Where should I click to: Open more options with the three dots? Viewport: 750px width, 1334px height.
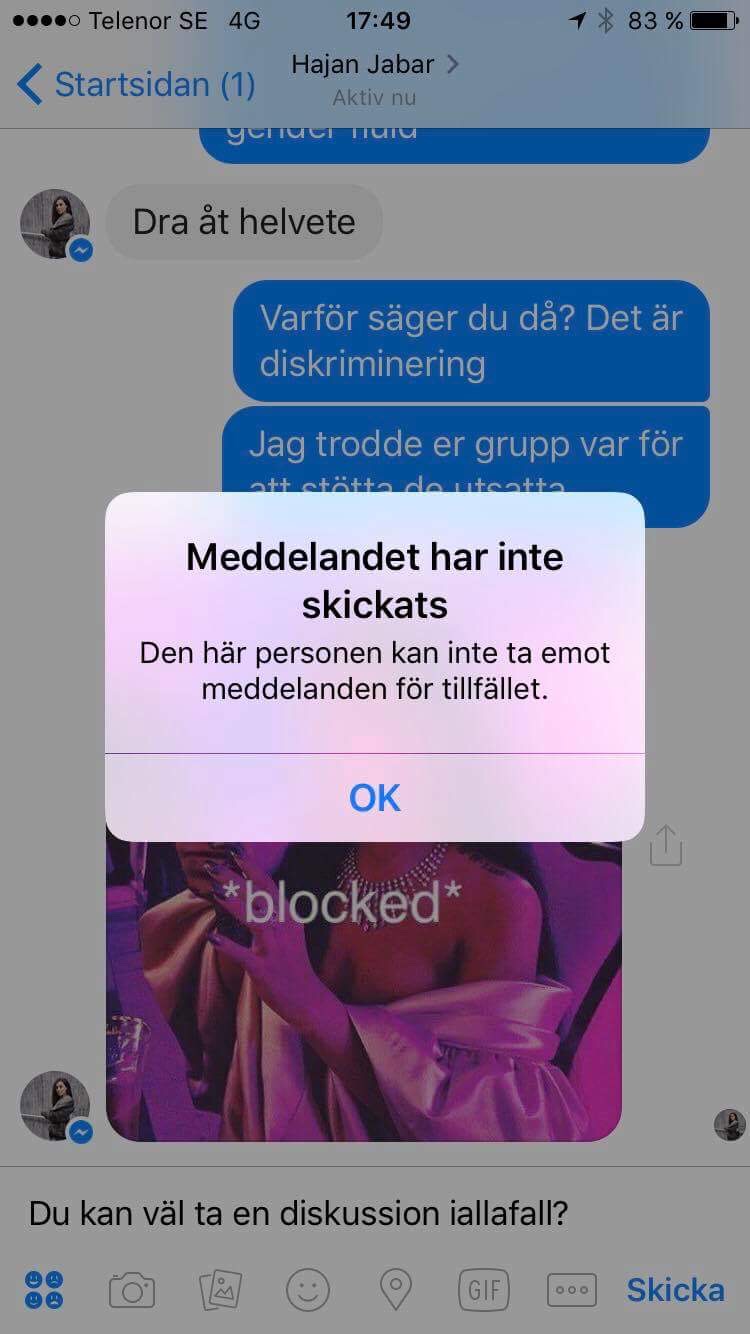click(x=571, y=1290)
